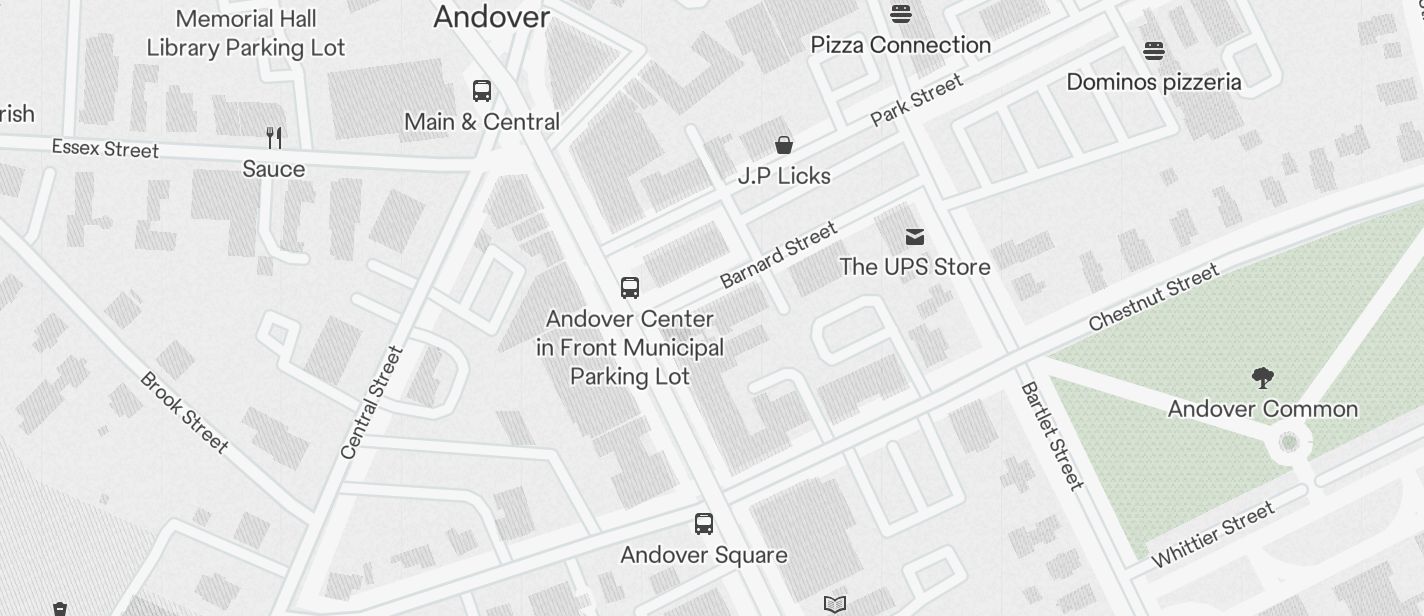
Task: Select the Dominos pizzeria marker
Action: [1154, 51]
